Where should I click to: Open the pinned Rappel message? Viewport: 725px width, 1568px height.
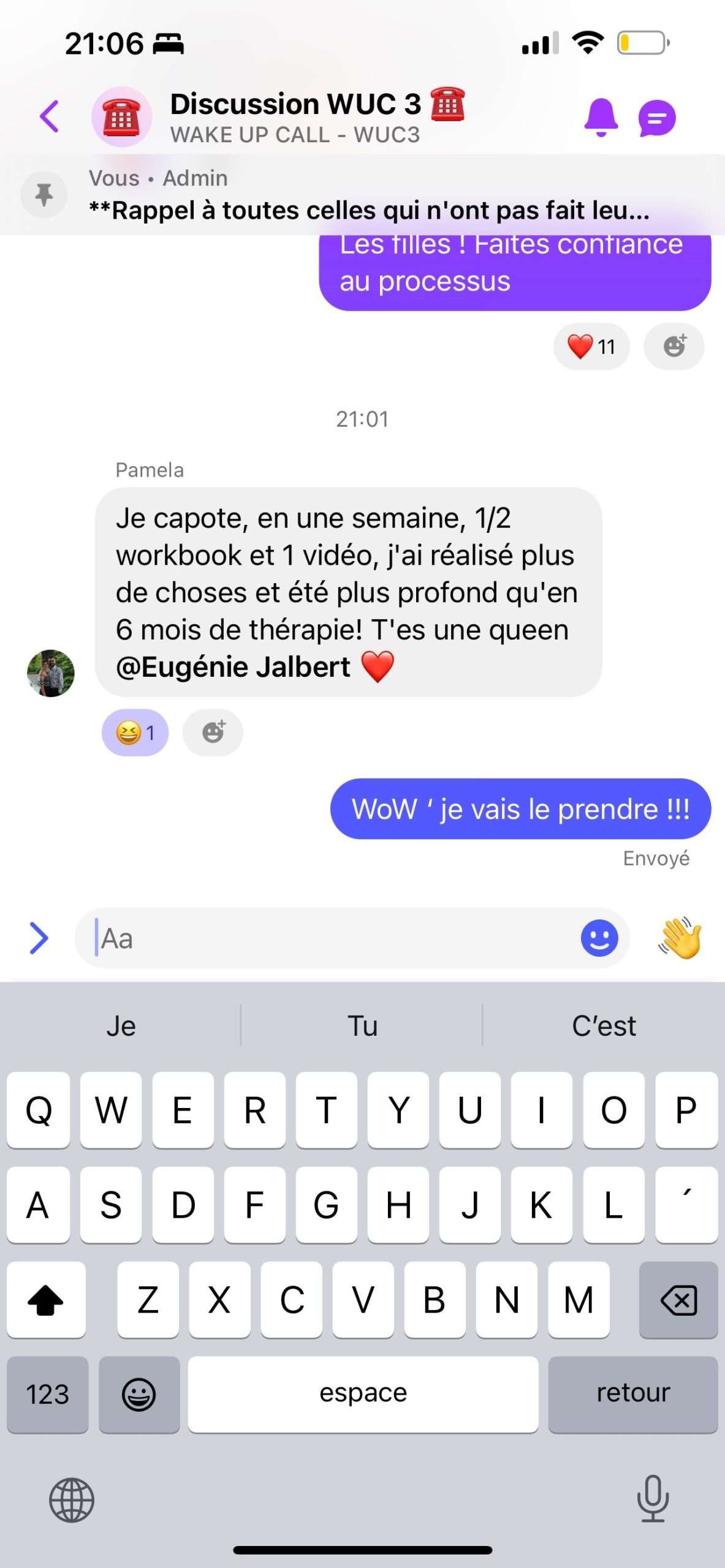368,196
